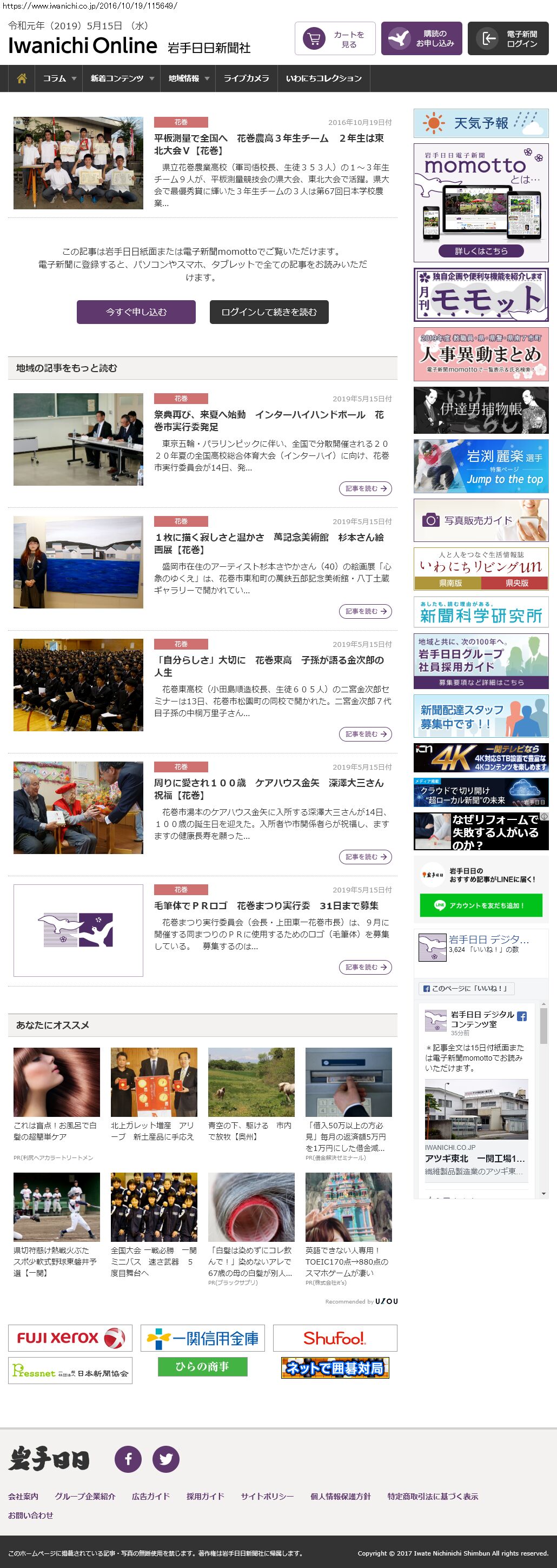The width and height of the screenshot is (557, 1568).
Task: Expand the コラム menu
Action: 59,78
